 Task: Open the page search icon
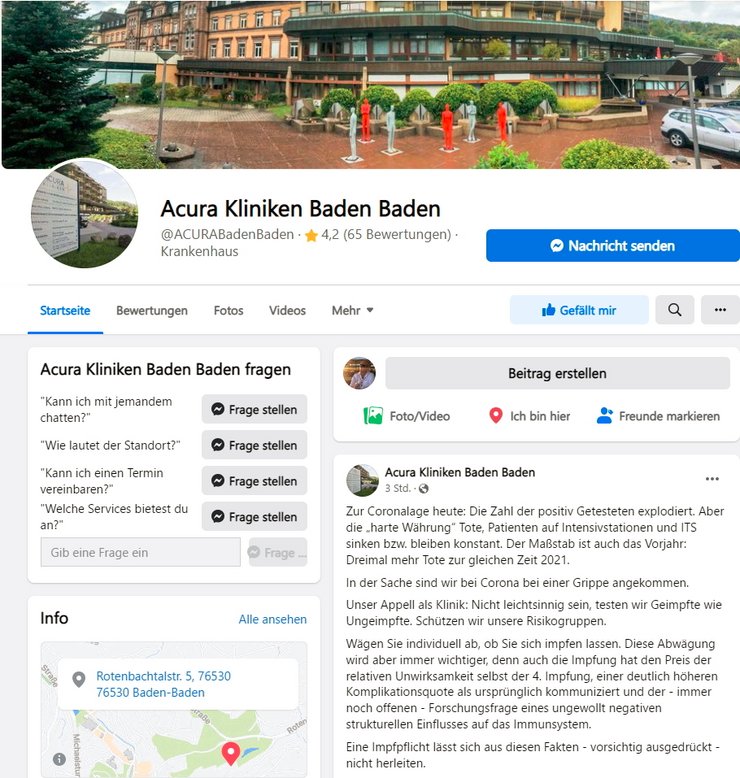[674, 310]
